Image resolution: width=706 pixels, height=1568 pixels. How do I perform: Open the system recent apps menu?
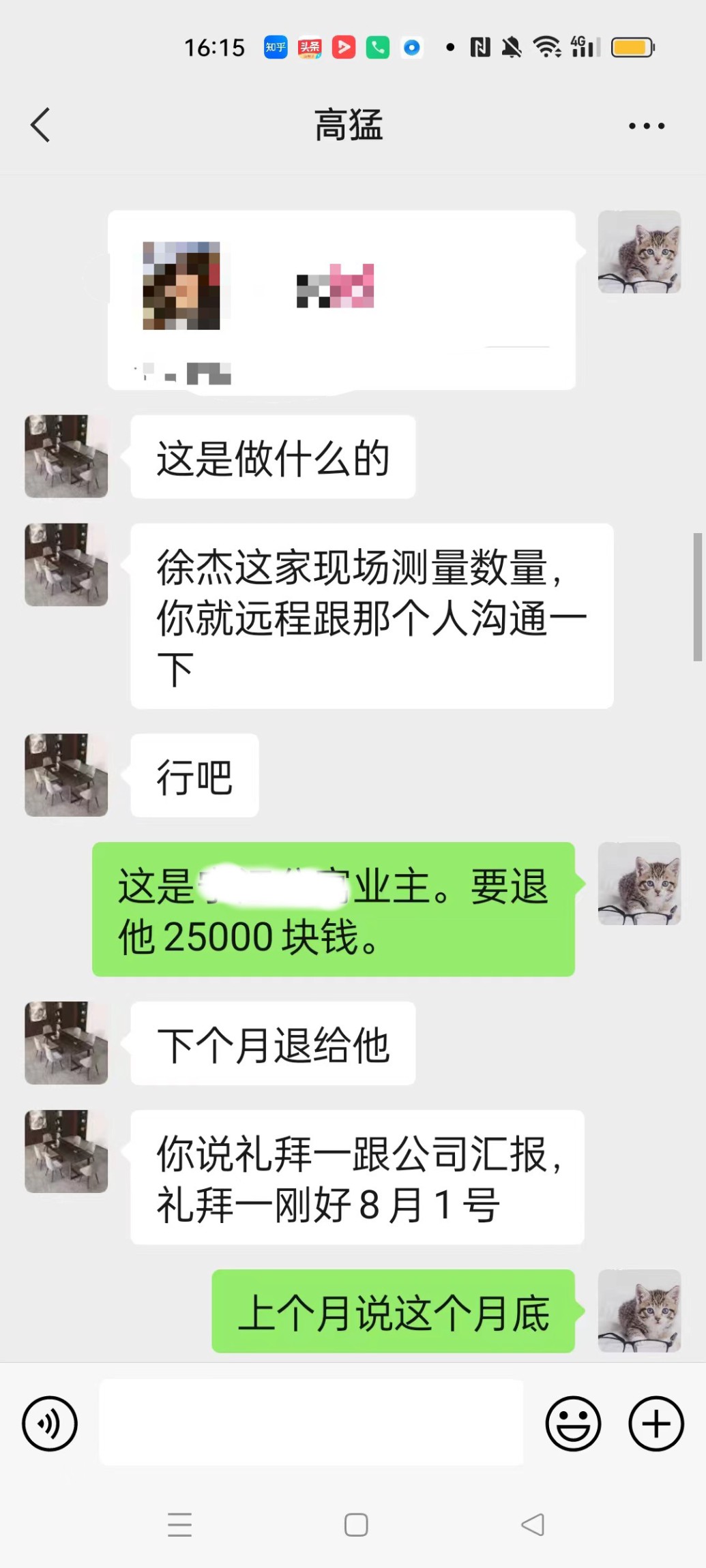[179, 1524]
